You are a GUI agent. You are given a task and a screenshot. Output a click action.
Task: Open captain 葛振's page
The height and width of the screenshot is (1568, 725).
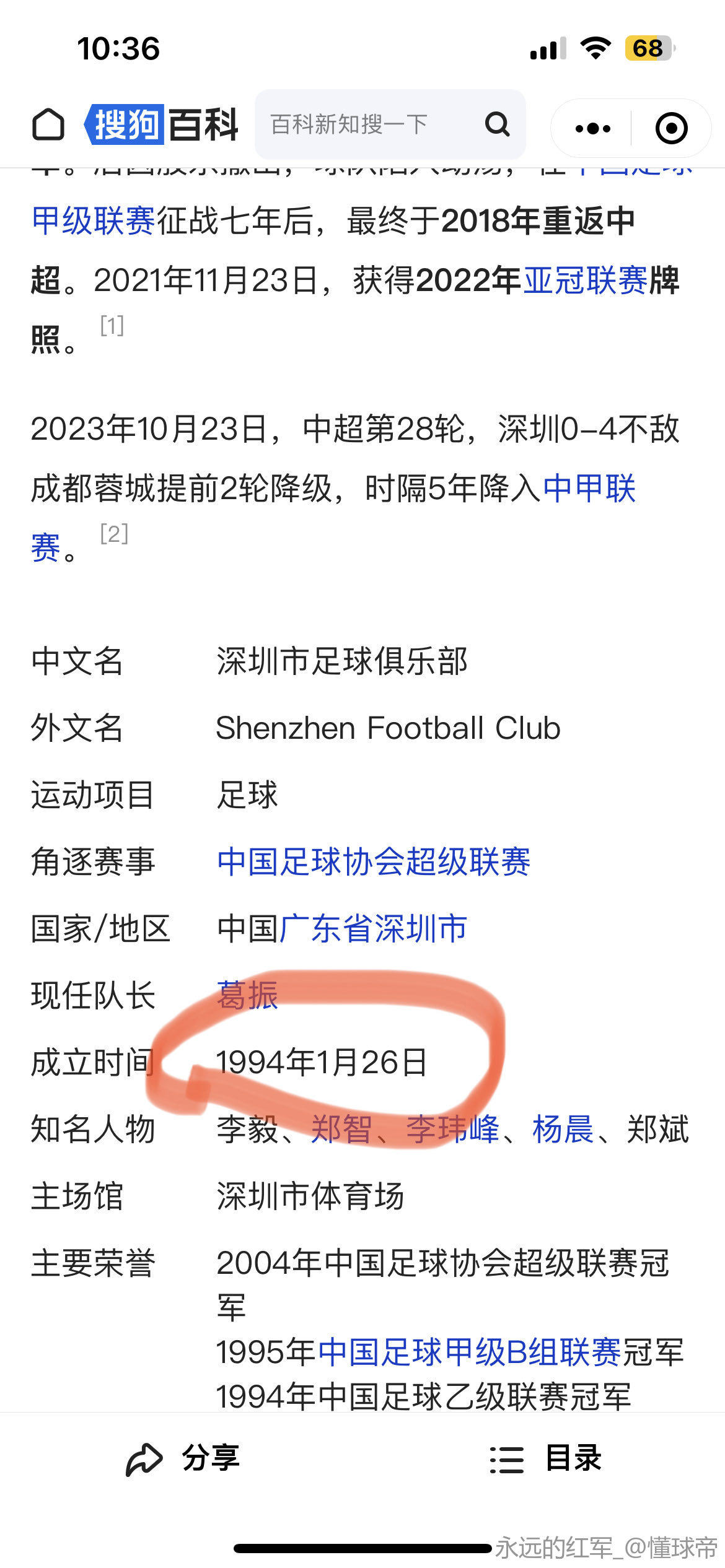tap(247, 995)
